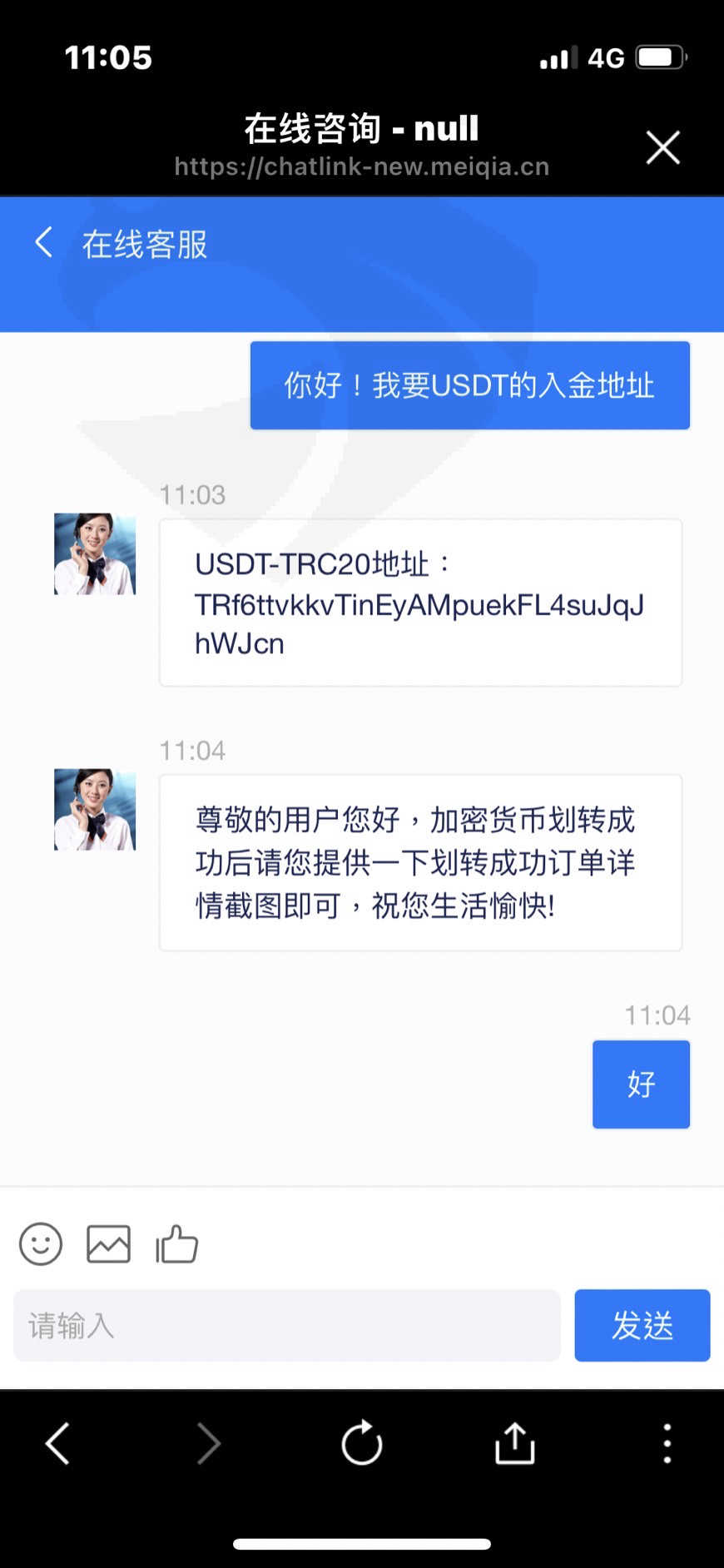Share this page via share icon
724x1568 pixels.
[x=514, y=1442]
